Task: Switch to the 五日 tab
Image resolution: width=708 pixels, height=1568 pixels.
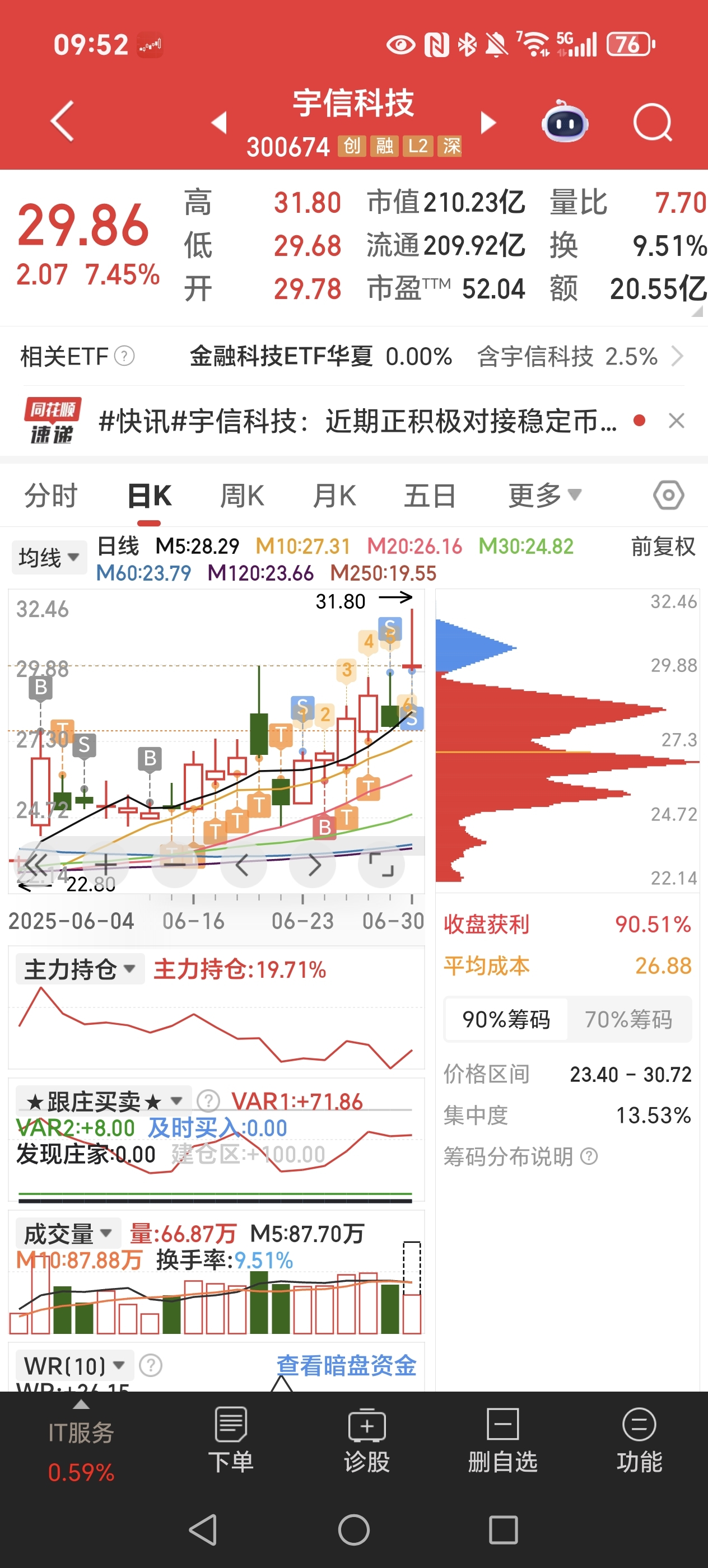Action: point(430,496)
